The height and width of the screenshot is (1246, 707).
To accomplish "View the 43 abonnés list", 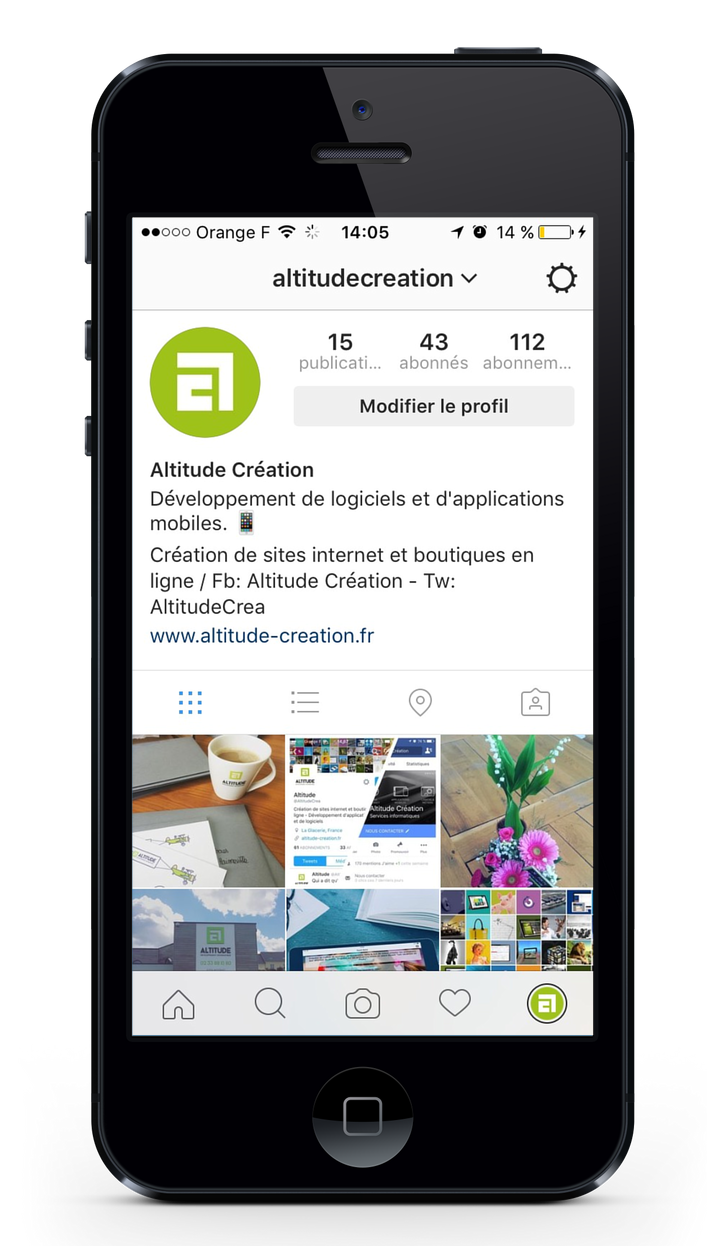I will tap(434, 352).
